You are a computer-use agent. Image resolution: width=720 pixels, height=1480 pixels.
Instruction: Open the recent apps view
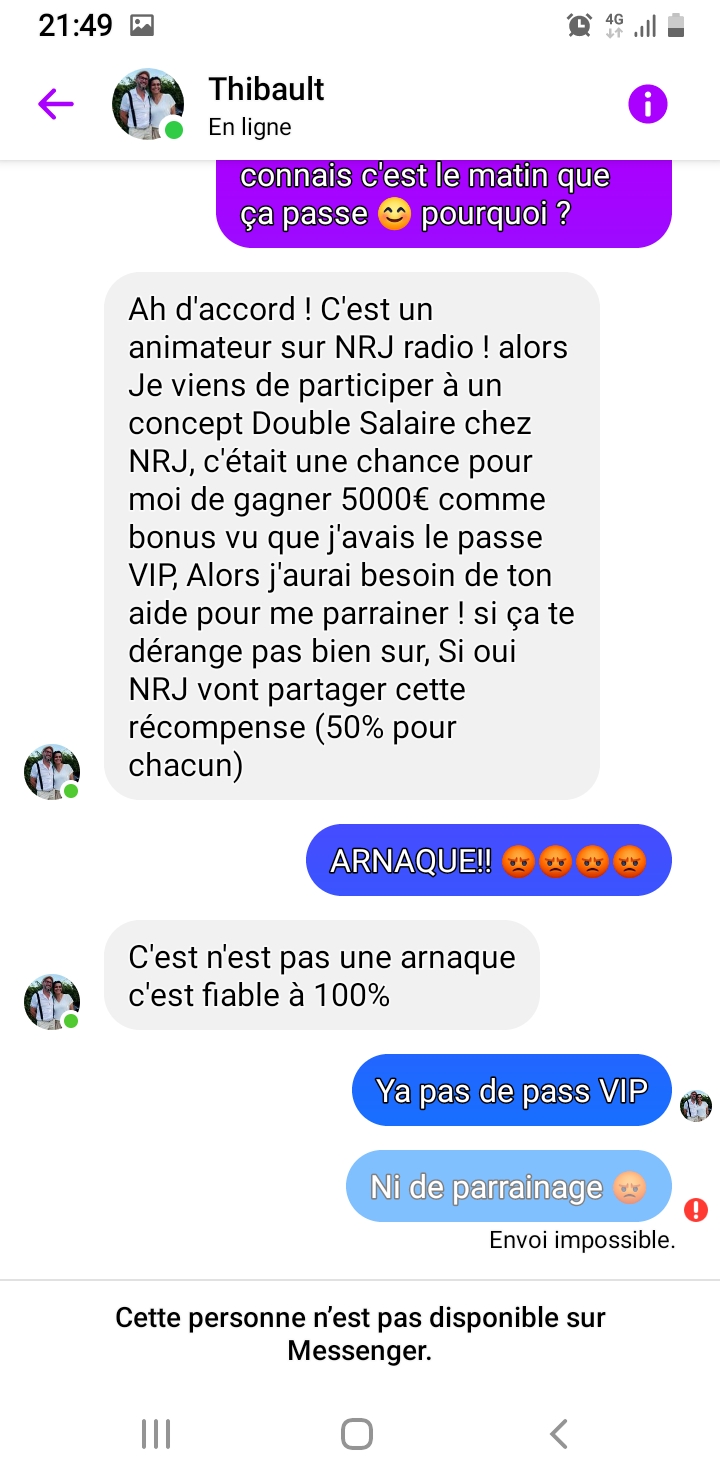point(156,1433)
